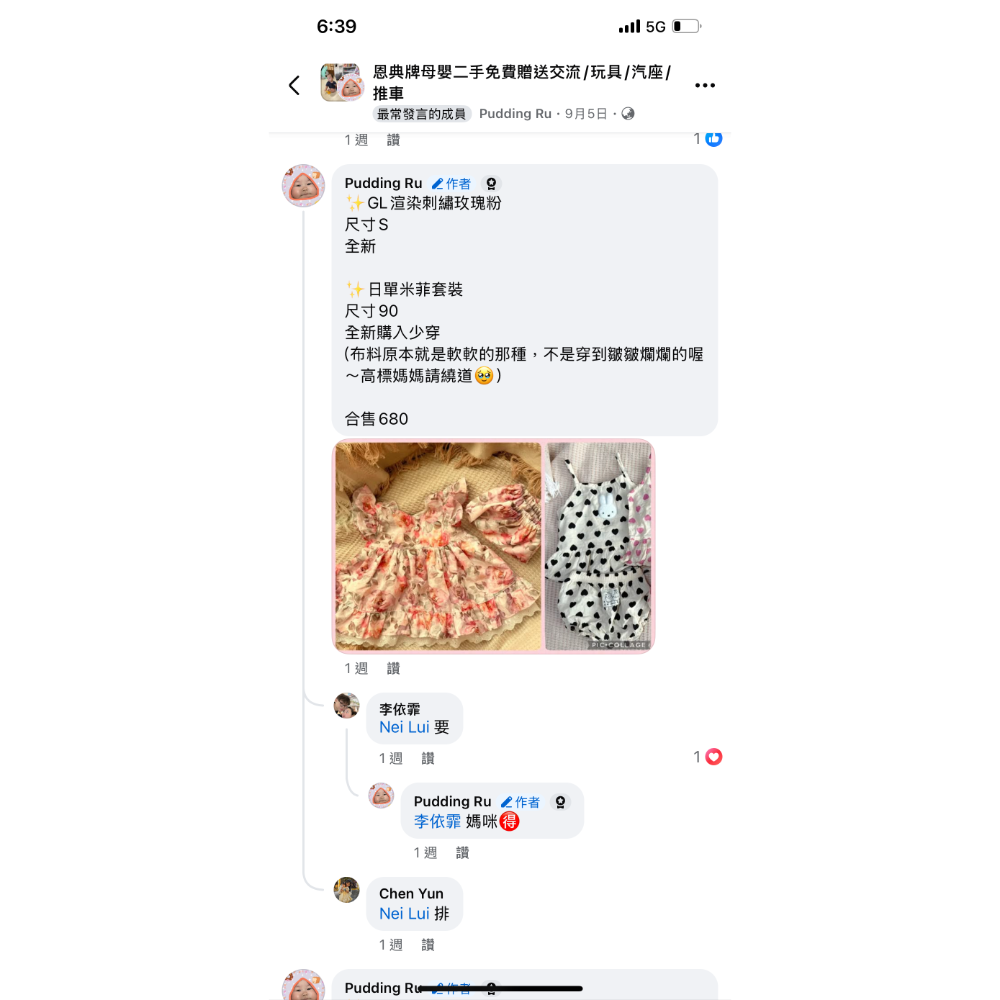Tap the 李依霏 mention in Pudding Ru's reply
Viewport: 1000px width, 1000px height.
pos(438,821)
